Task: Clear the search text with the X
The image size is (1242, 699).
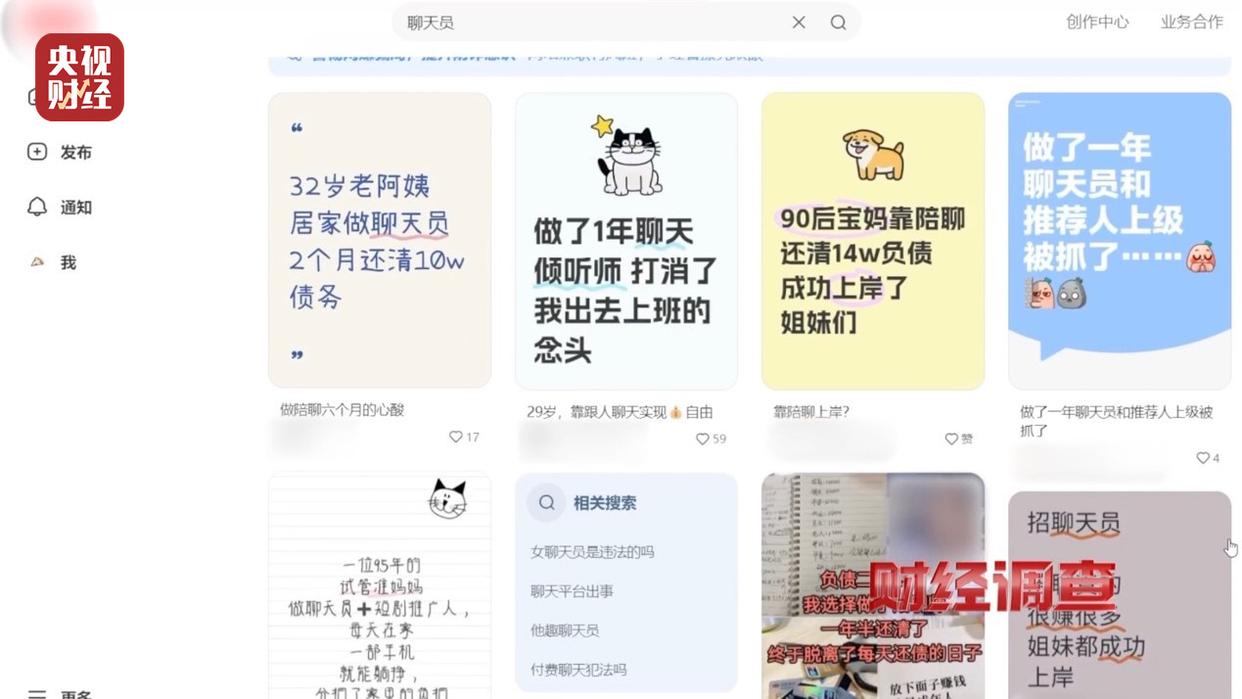Action: click(798, 22)
